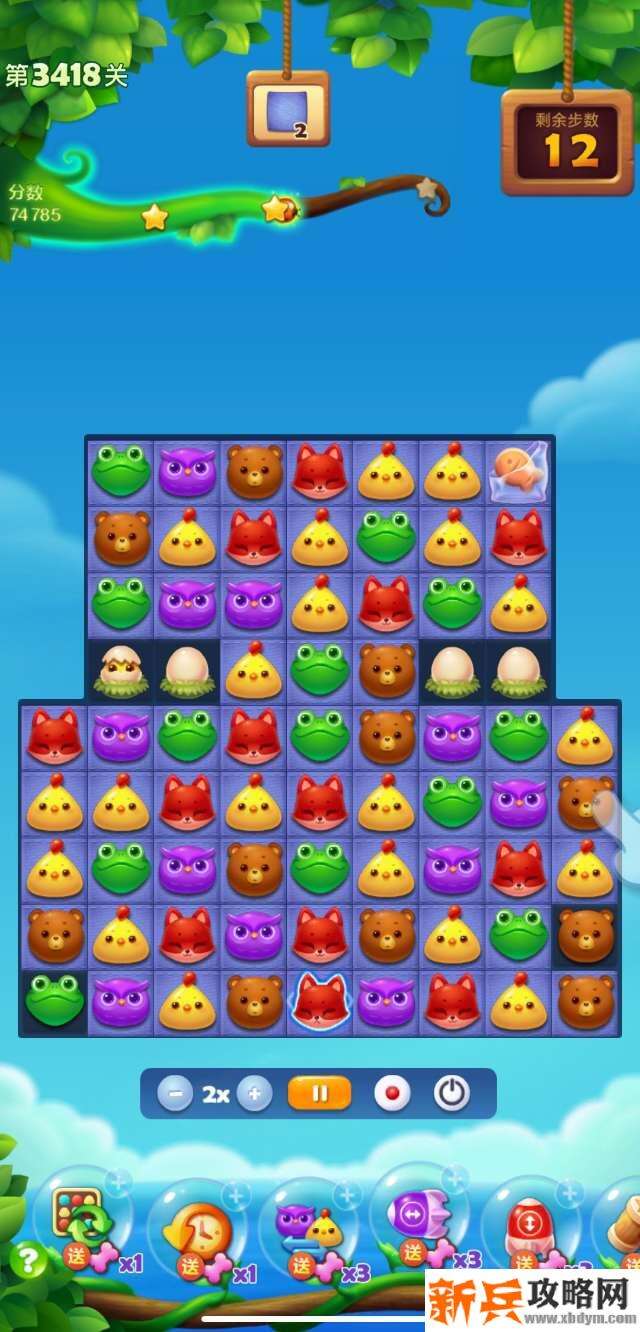Increase the playback speed with plus

(254, 1094)
